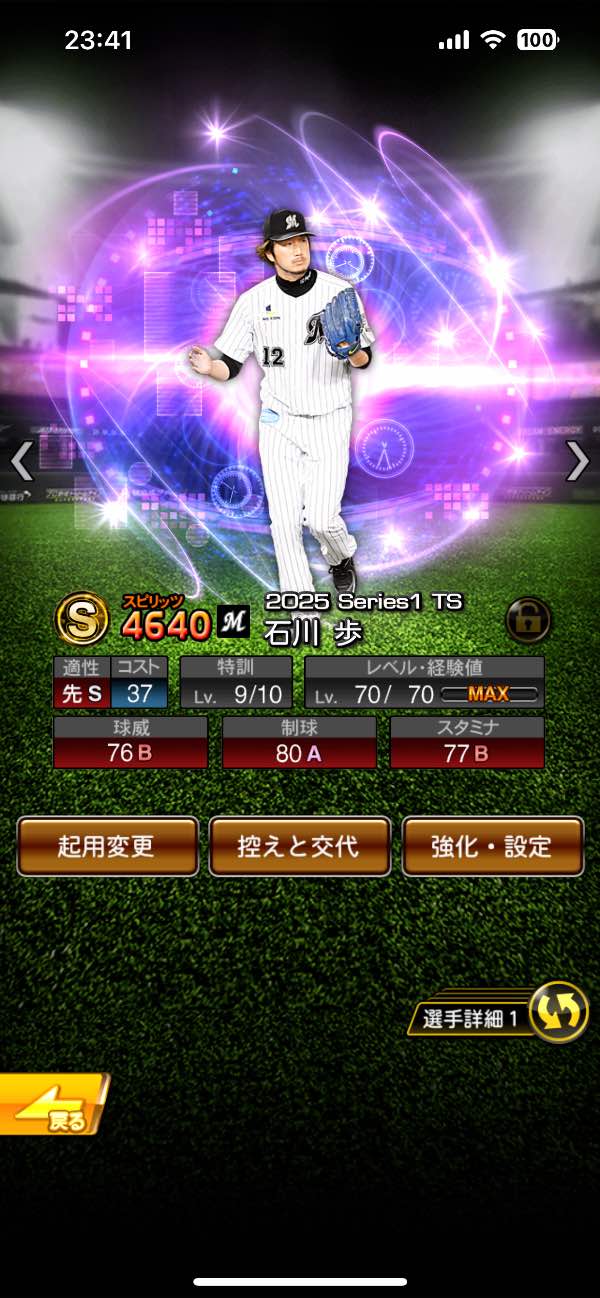The width and height of the screenshot is (600, 1298).
Task: Tap the 起用変更 button
Action: coord(107,846)
